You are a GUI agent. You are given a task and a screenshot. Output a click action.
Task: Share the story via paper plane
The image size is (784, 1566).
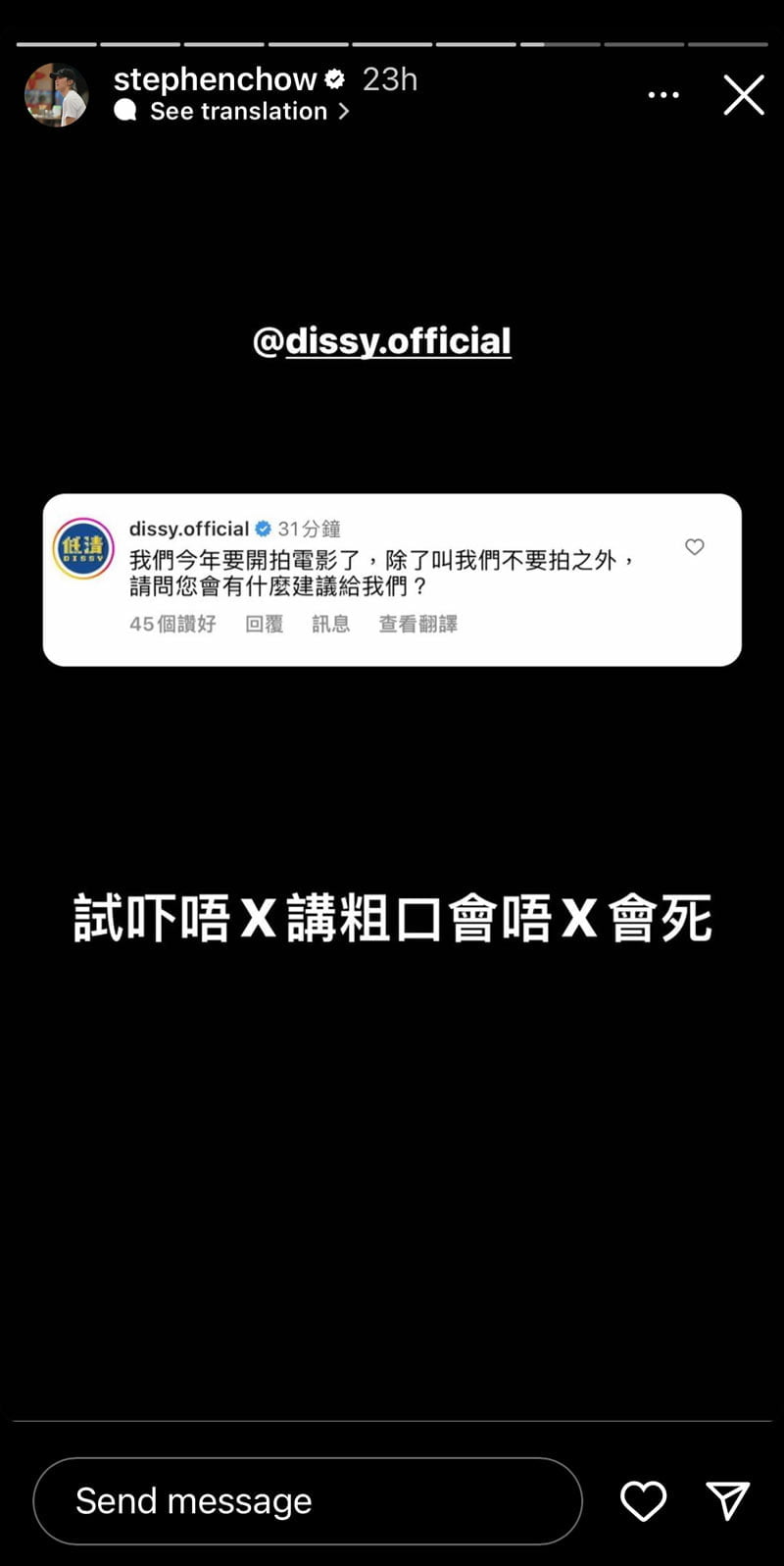point(727,1500)
